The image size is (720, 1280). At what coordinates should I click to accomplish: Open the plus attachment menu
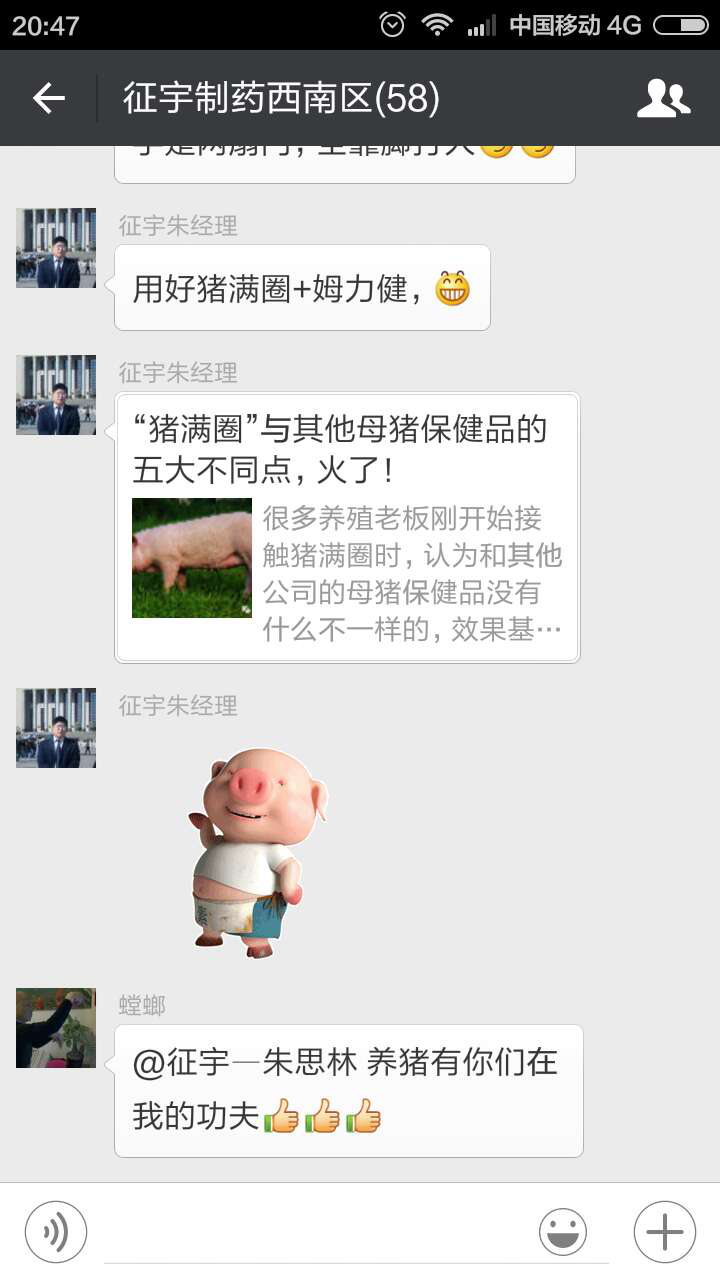[x=665, y=1232]
